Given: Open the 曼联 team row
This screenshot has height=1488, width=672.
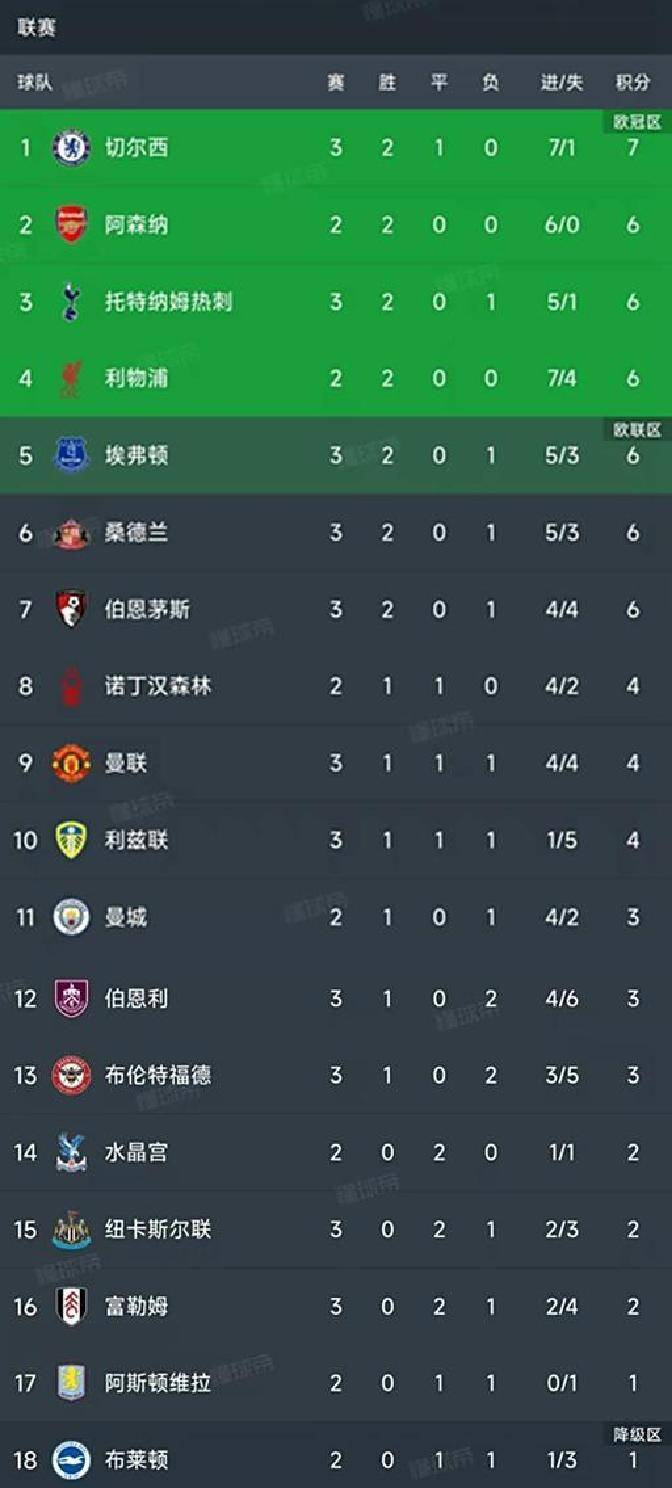Looking at the screenshot, I should coord(126,764).
